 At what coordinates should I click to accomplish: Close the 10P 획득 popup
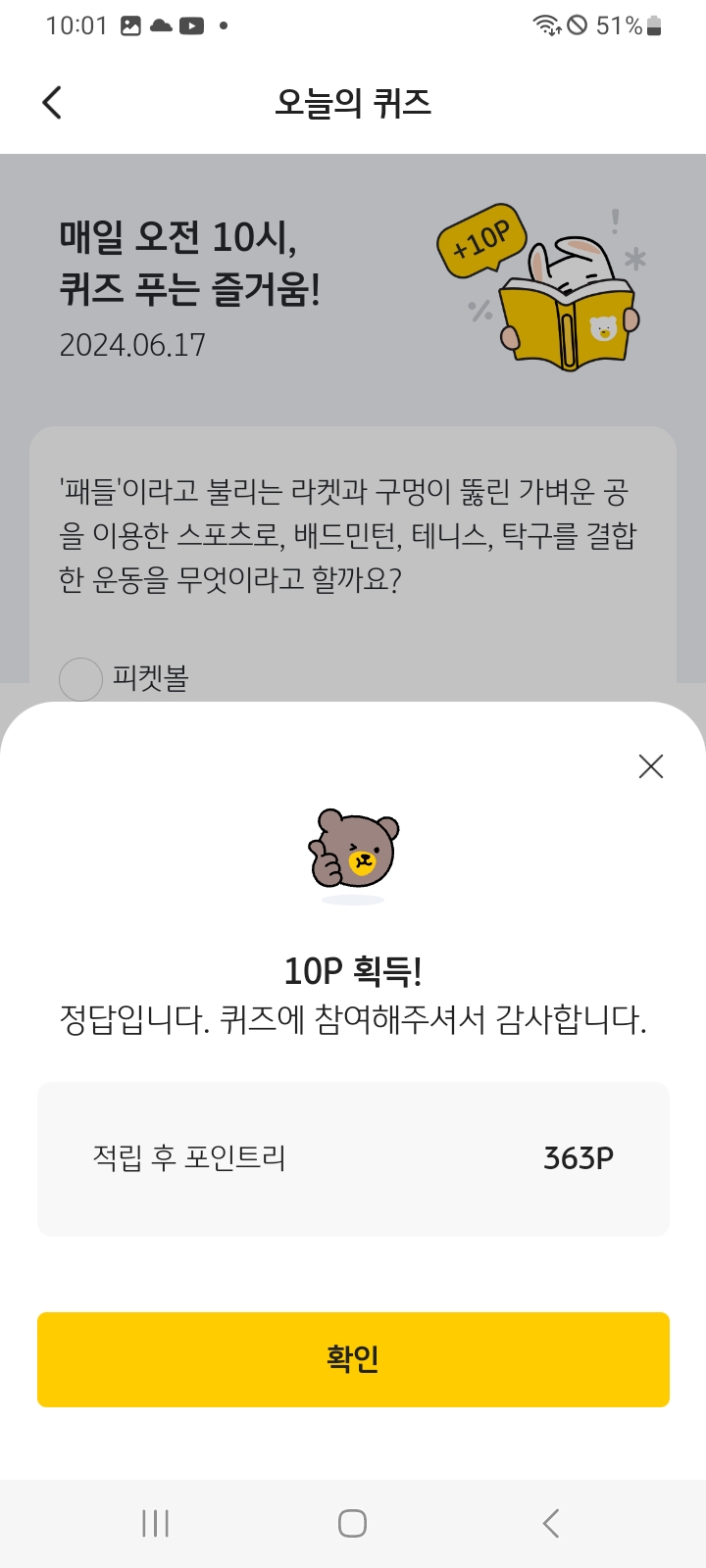click(651, 766)
